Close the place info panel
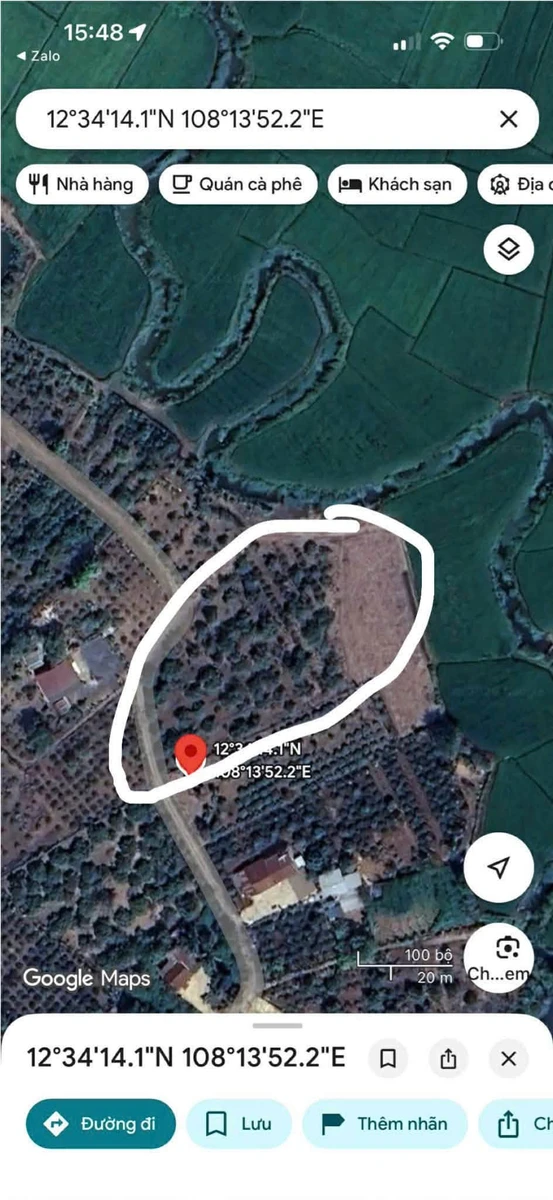This screenshot has height=1200, width=553. point(509,1058)
